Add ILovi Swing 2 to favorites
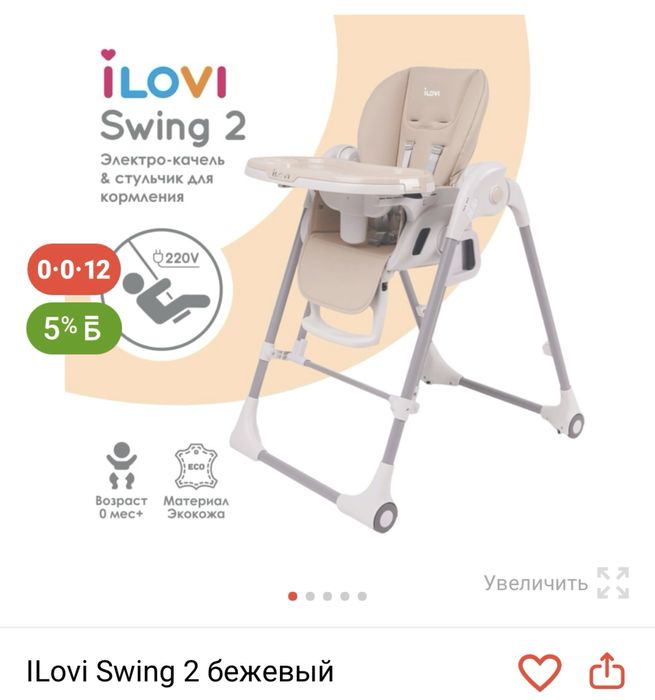Viewport: 655px width, 700px height. (540, 670)
